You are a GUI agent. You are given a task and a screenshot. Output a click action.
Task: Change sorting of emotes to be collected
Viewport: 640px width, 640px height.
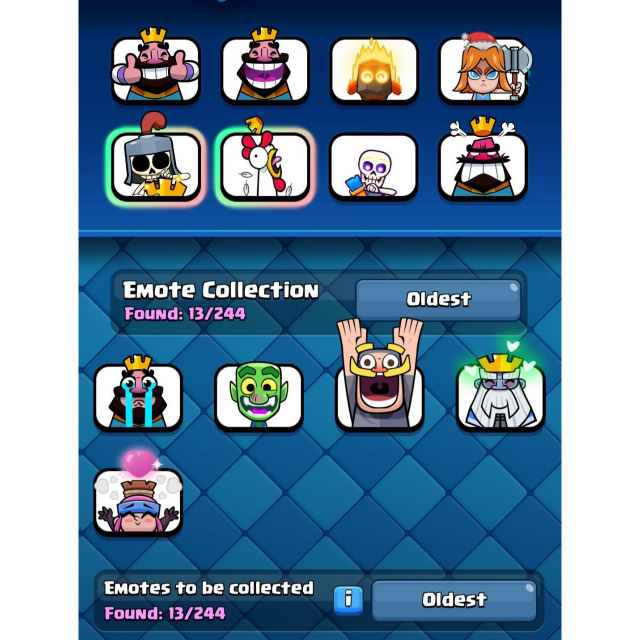[x=454, y=600]
